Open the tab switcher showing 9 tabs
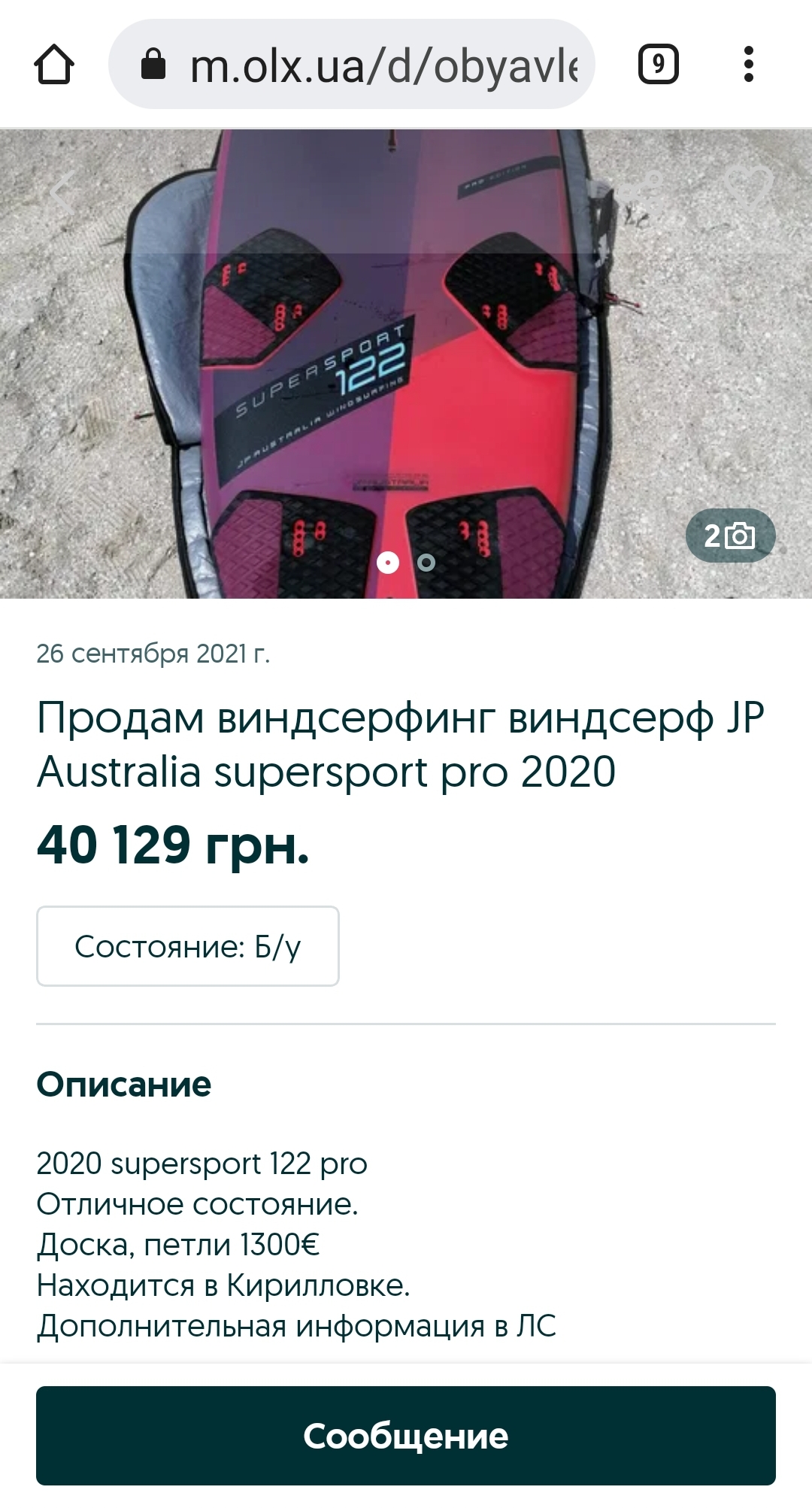 point(659,64)
